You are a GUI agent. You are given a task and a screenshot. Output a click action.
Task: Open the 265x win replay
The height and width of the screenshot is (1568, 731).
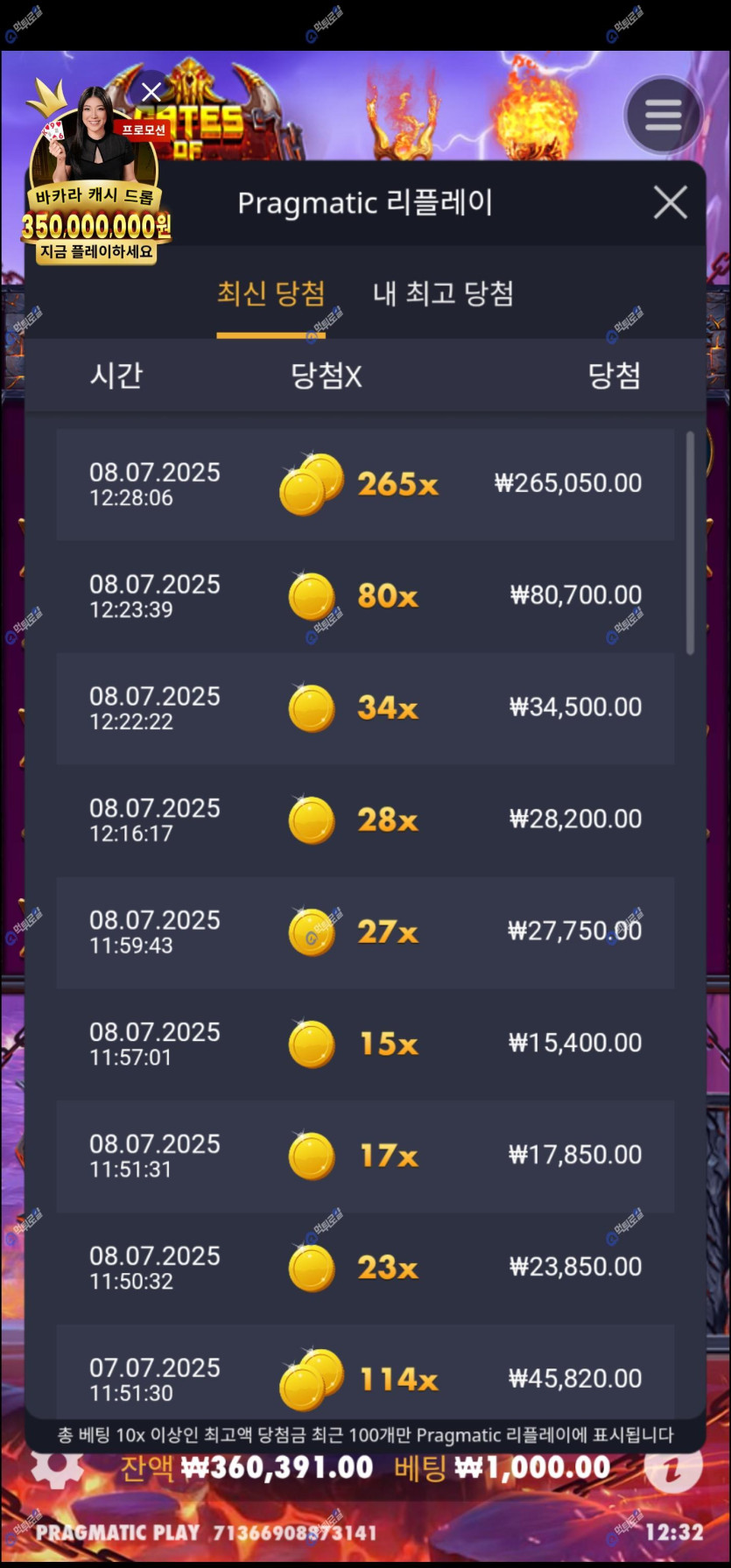365,484
